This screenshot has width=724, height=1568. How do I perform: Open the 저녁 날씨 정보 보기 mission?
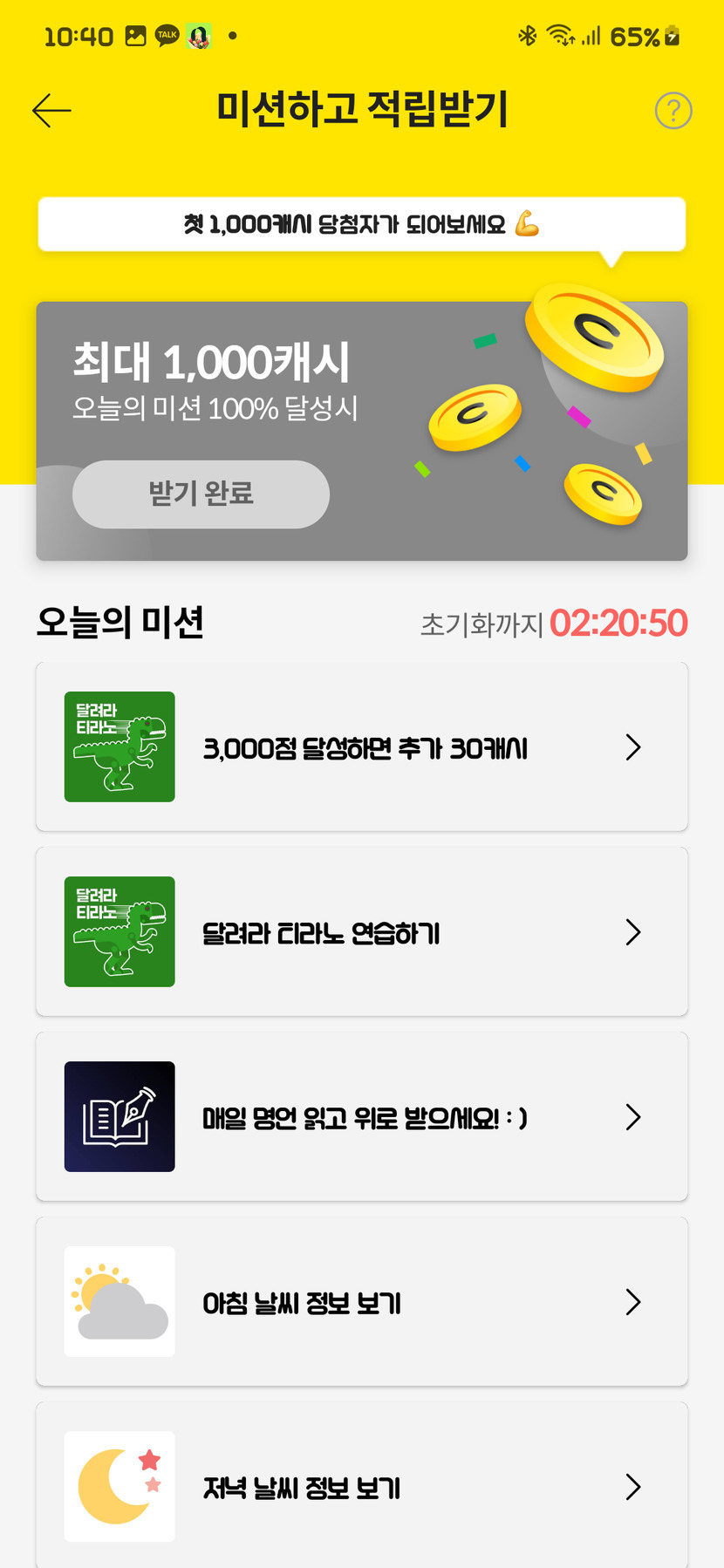362,1485
